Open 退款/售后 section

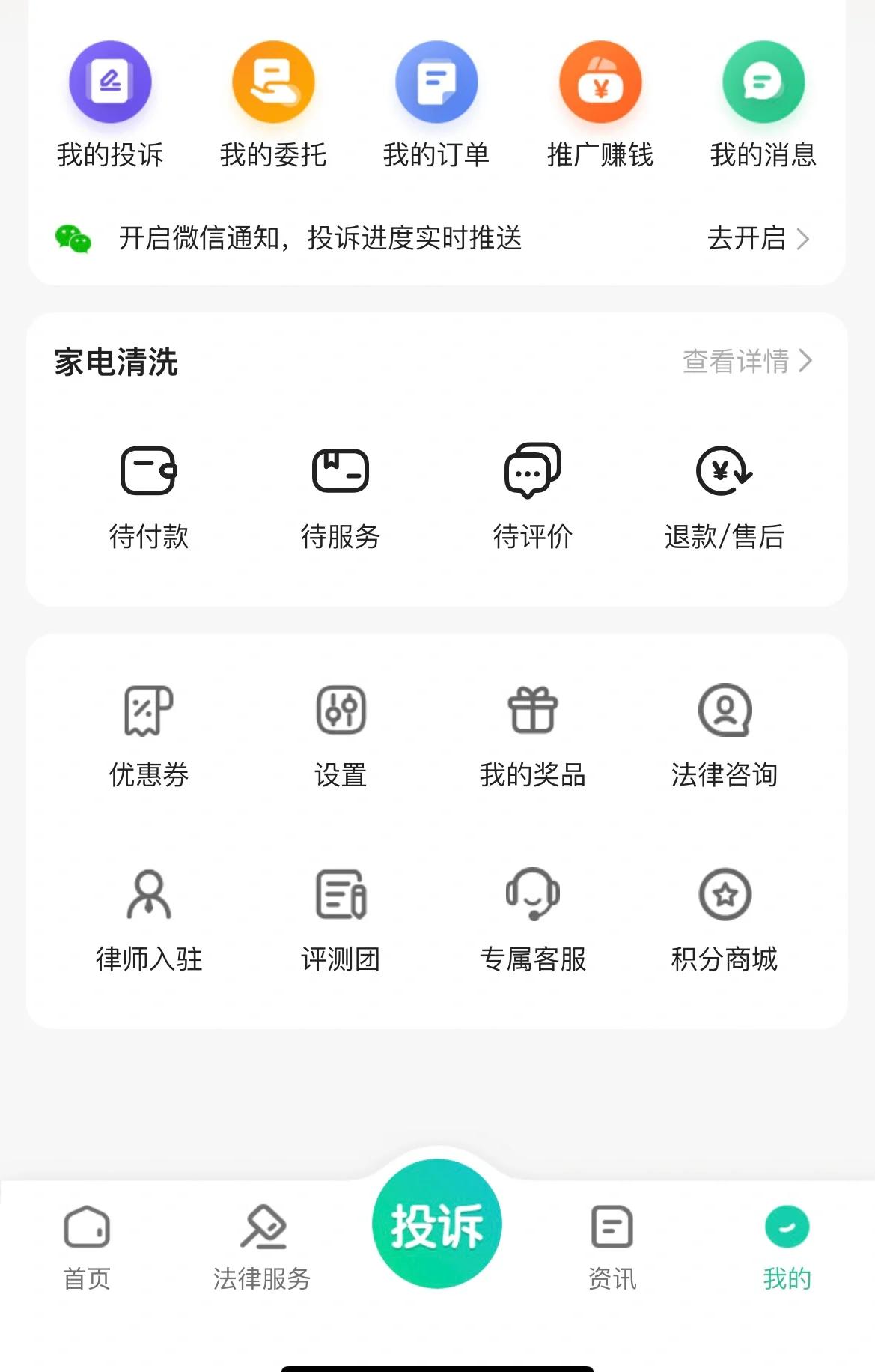[x=724, y=496]
